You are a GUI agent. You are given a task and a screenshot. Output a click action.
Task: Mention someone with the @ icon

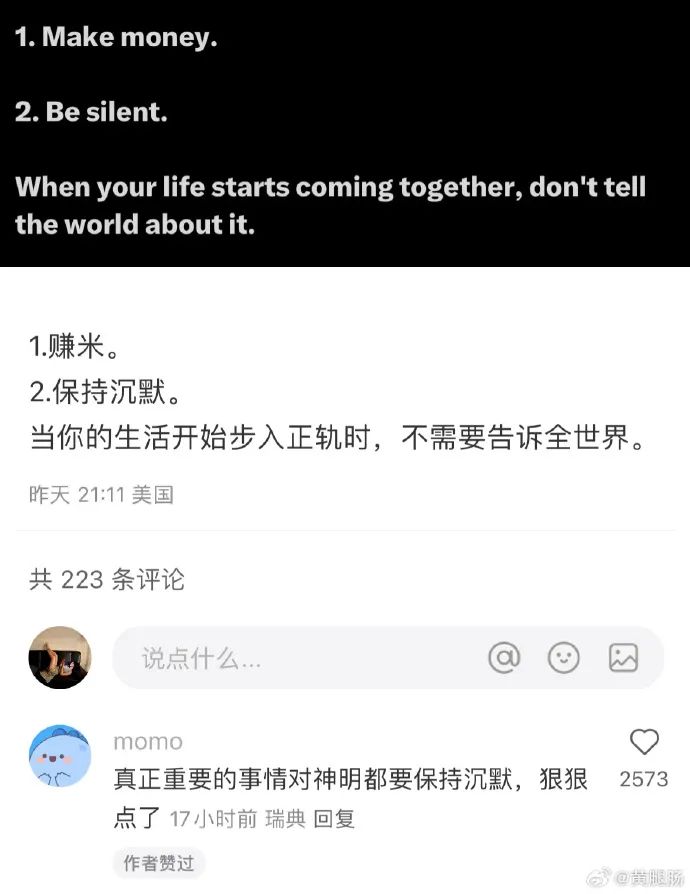coord(504,657)
